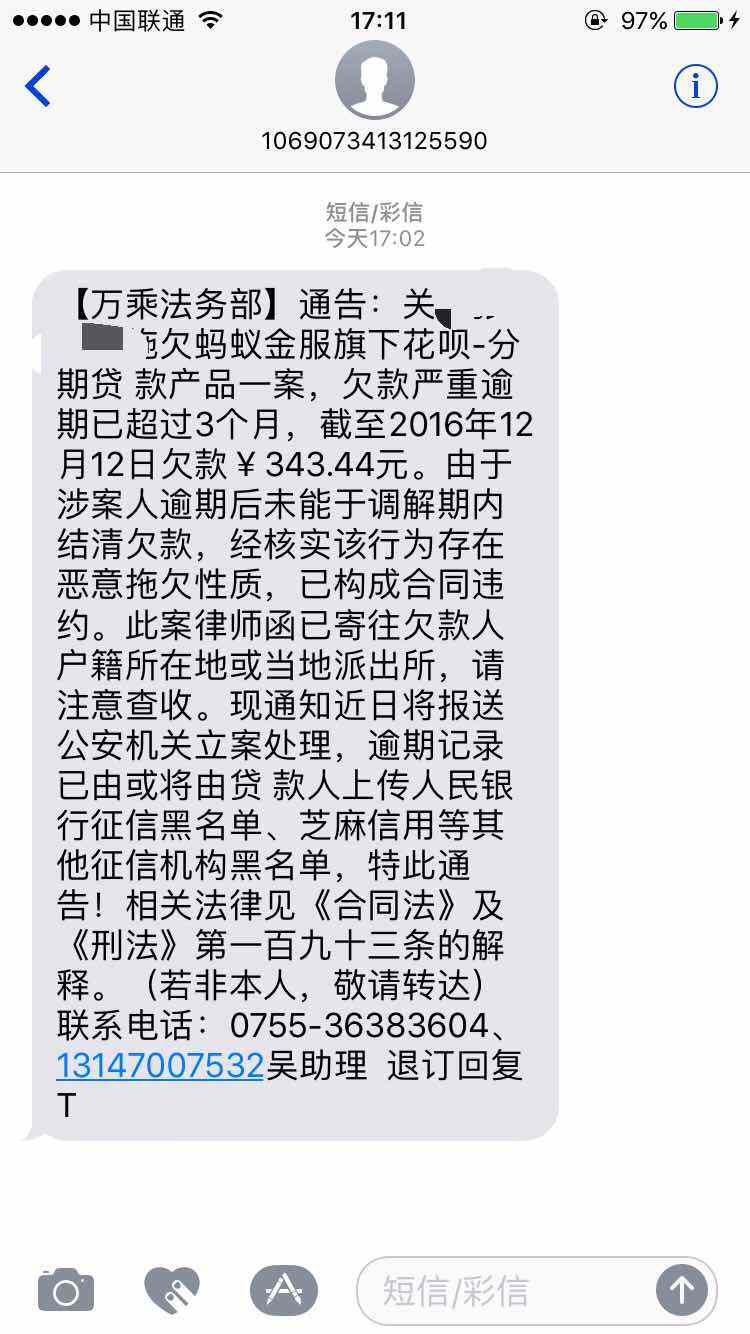Focus the 短信/彩信 message text field
The width and height of the screenshot is (750, 1334).
500,1291
